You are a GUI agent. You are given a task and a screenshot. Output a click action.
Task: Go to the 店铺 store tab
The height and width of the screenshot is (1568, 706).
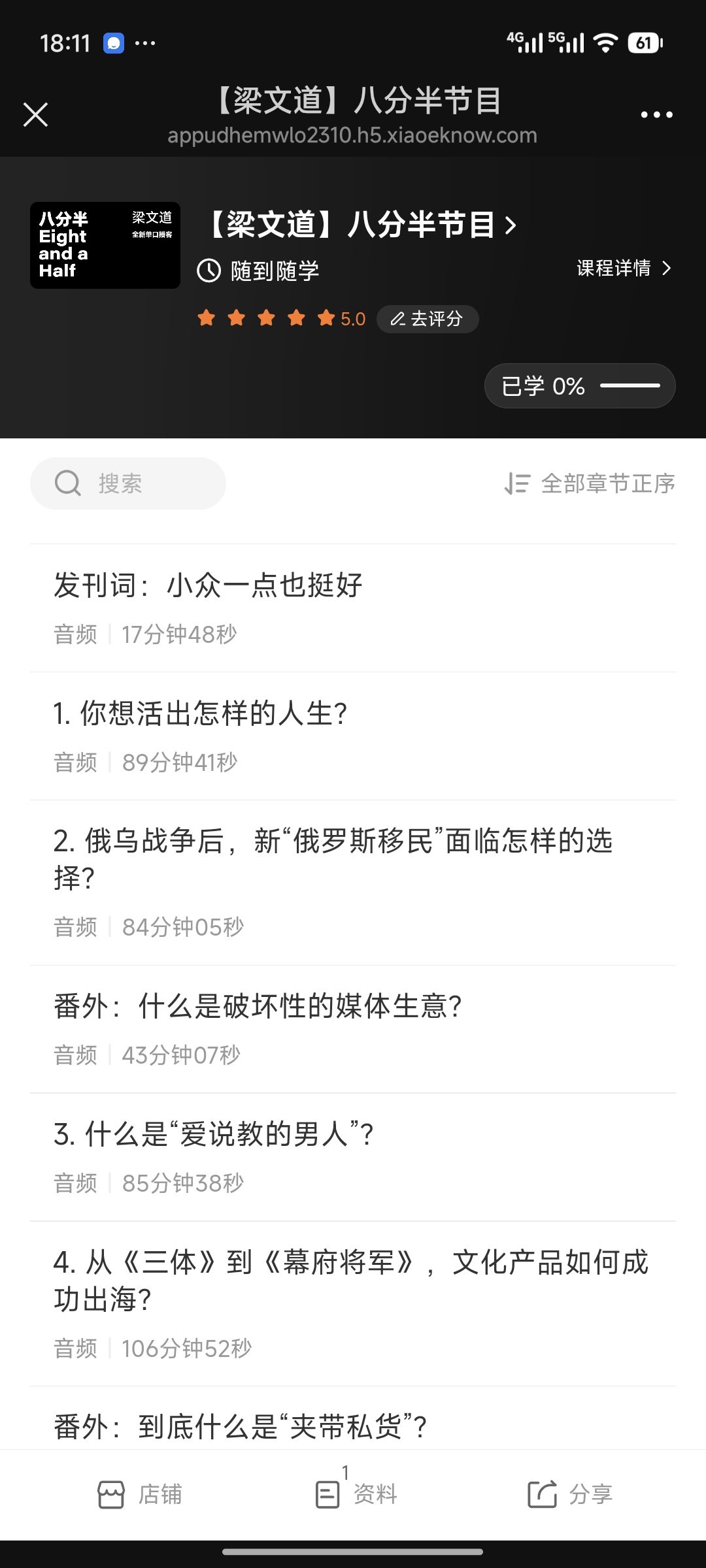[x=139, y=1494]
